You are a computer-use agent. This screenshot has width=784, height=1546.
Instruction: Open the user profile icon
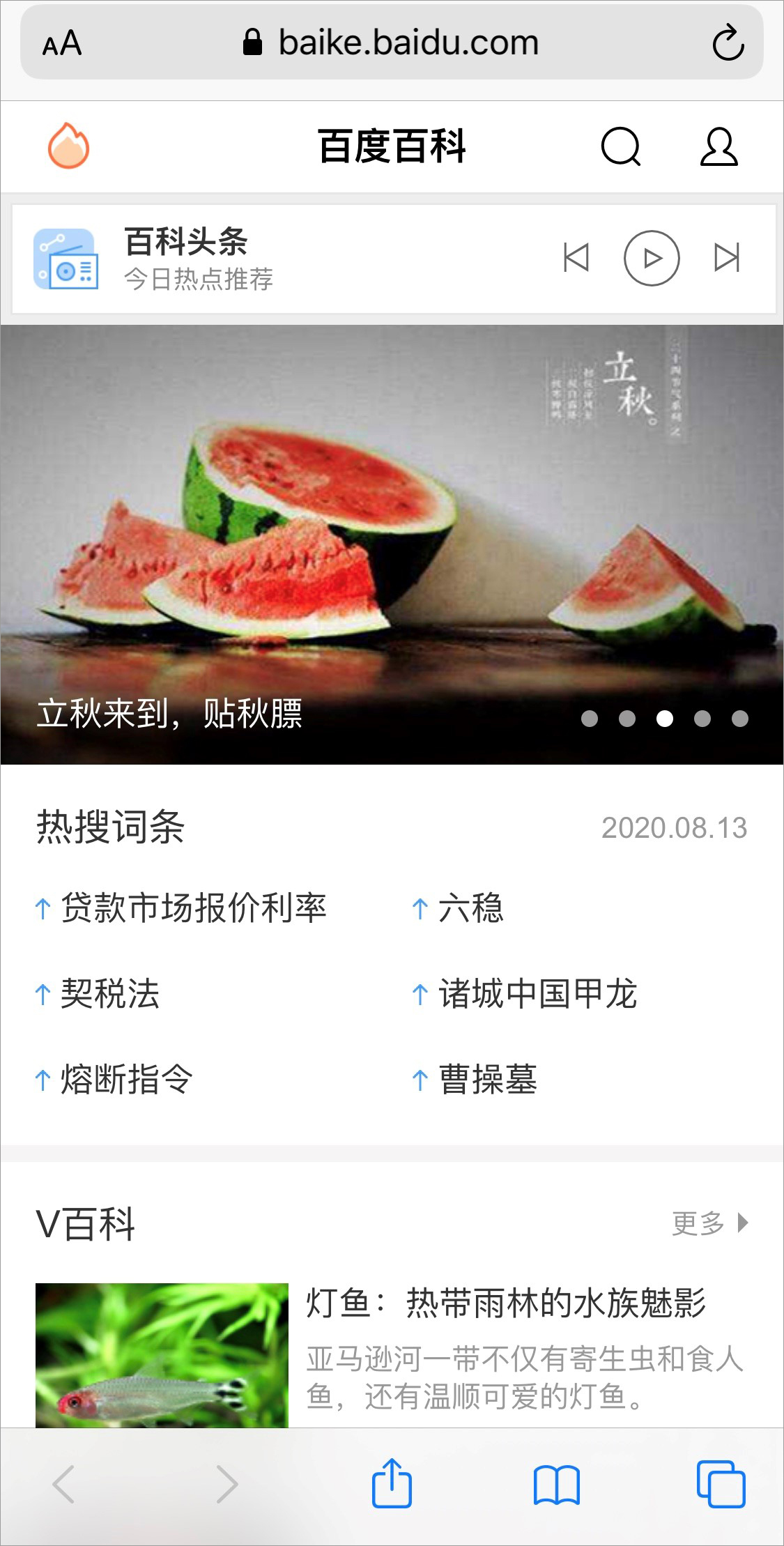pos(718,146)
